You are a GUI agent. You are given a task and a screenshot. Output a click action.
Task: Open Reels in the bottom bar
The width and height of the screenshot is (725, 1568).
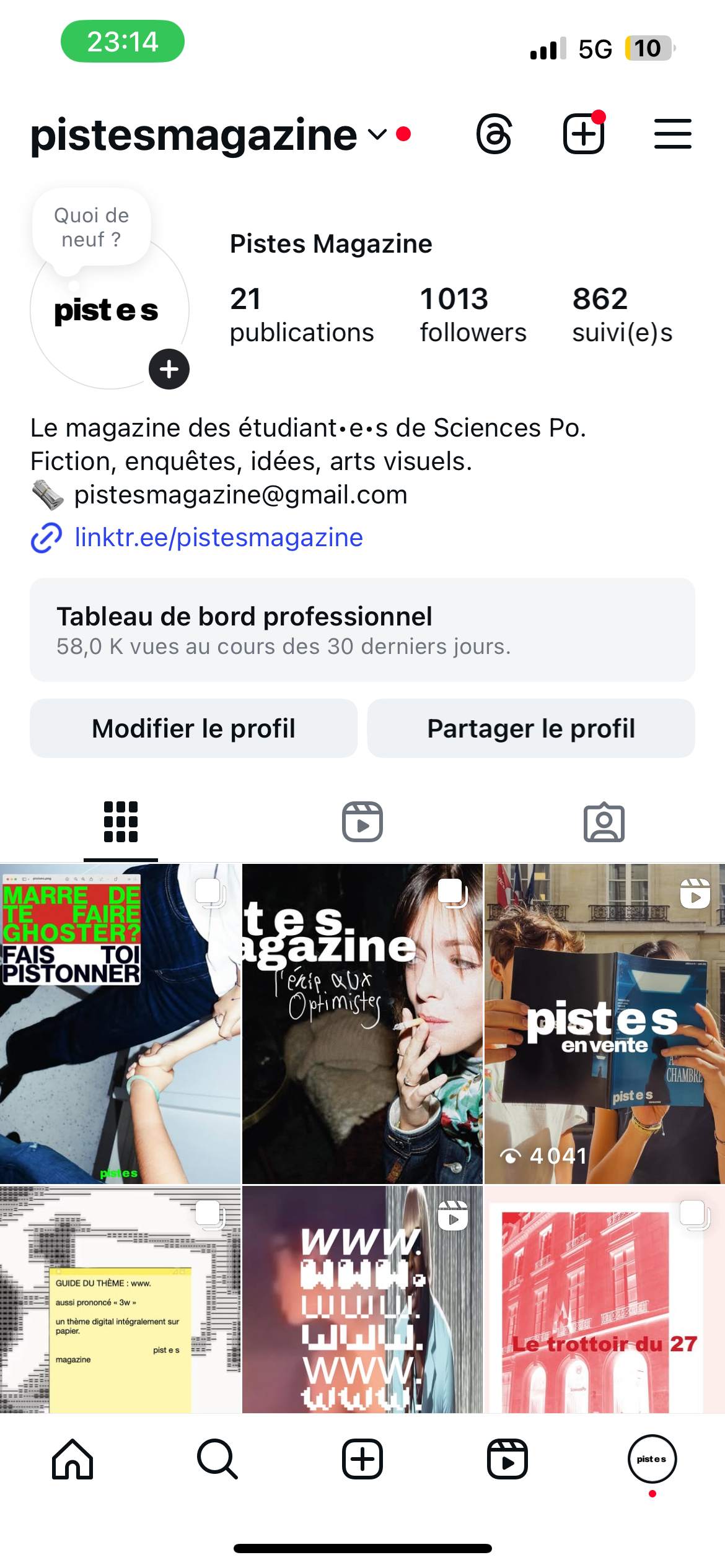pyautogui.click(x=507, y=1459)
